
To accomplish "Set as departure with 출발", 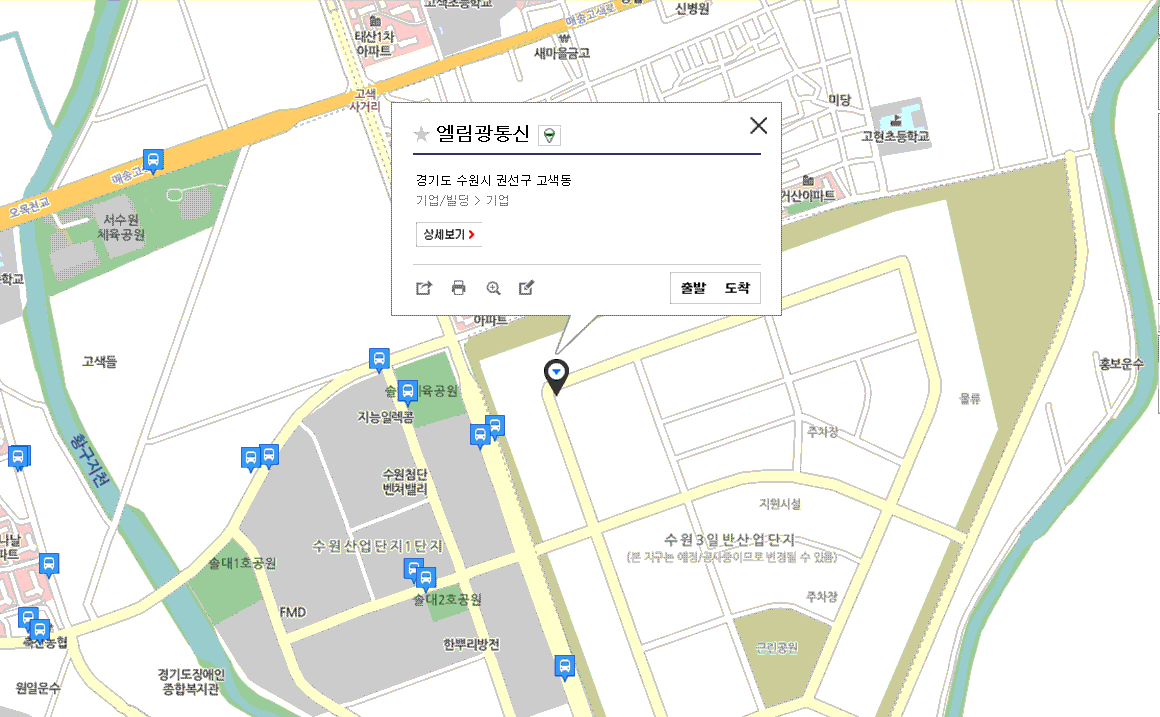I will (x=693, y=288).
